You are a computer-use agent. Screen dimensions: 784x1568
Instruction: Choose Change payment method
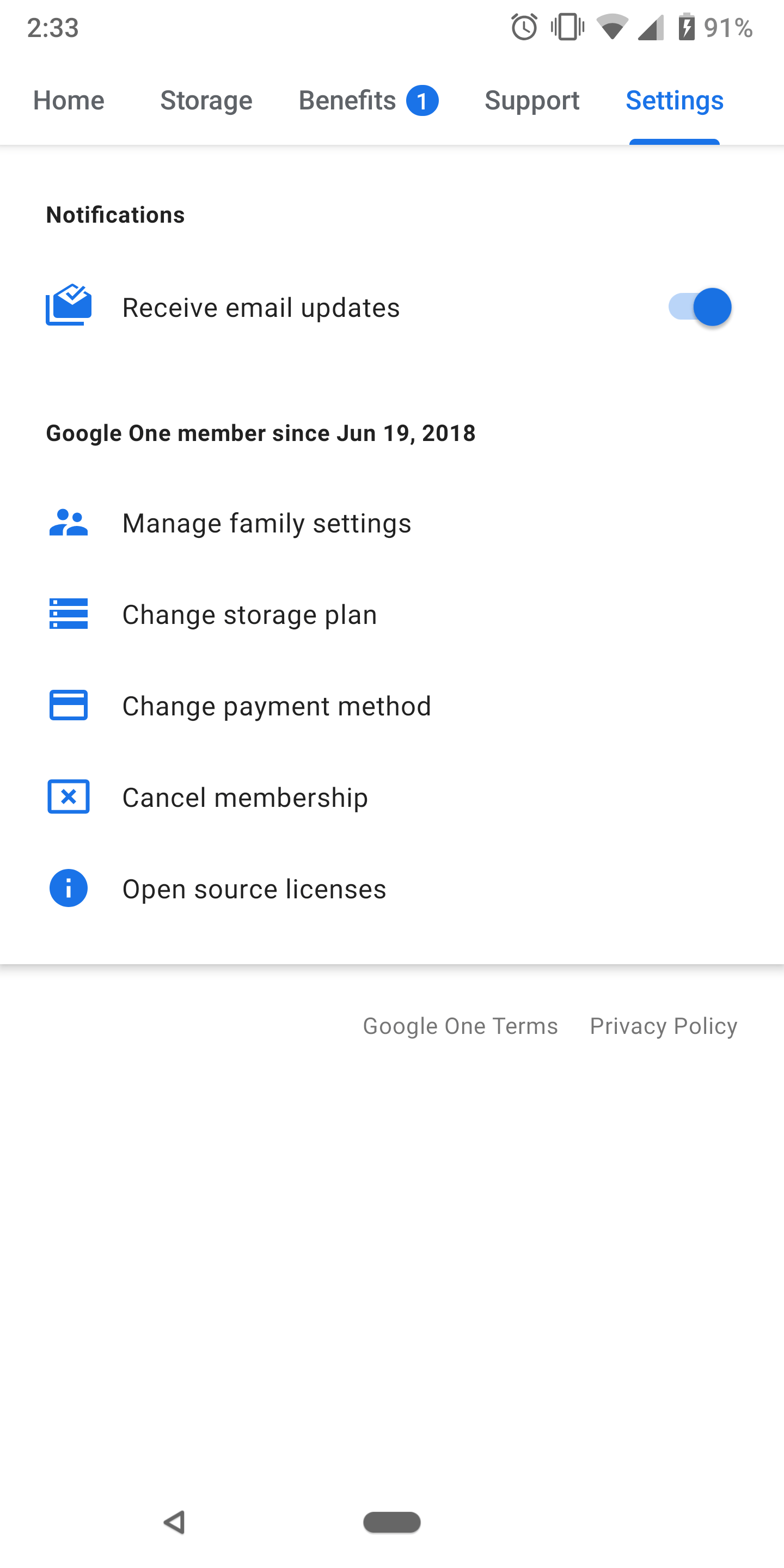pyautogui.click(x=277, y=706)
